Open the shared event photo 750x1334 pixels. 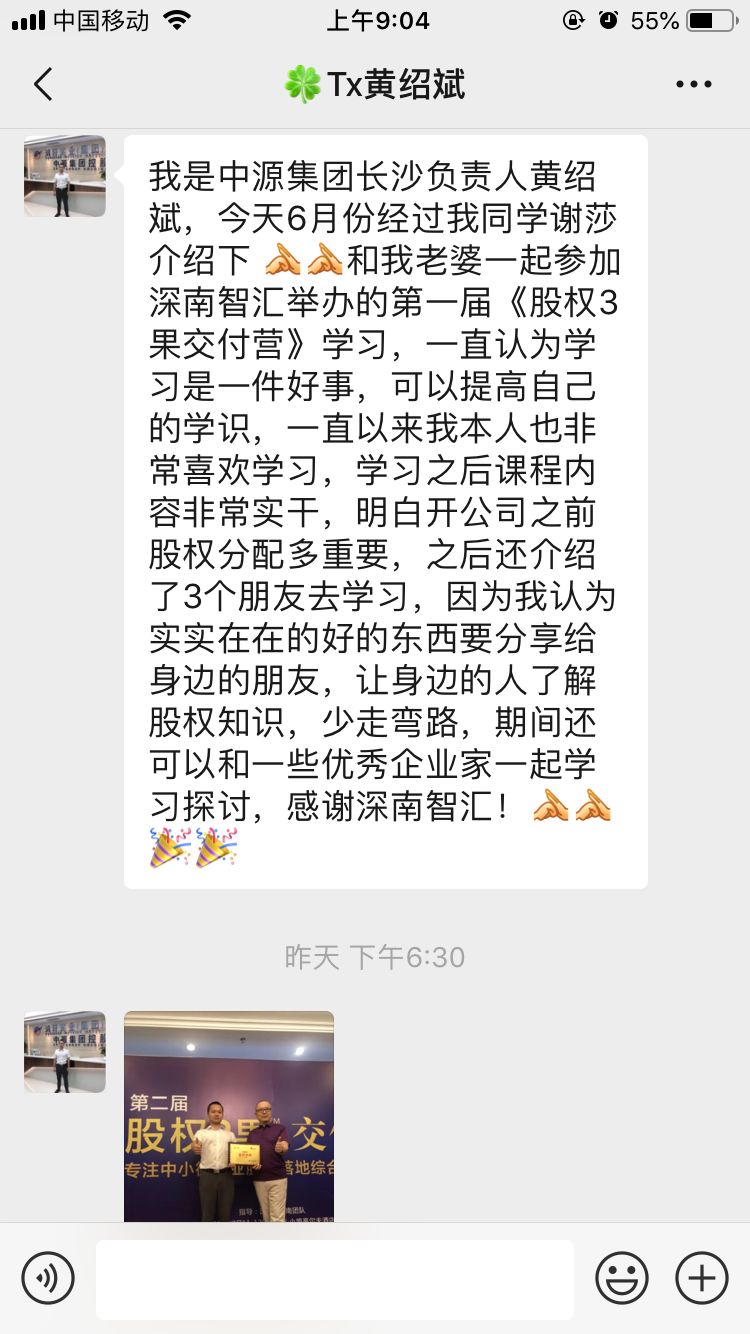tap(229, 1115)
